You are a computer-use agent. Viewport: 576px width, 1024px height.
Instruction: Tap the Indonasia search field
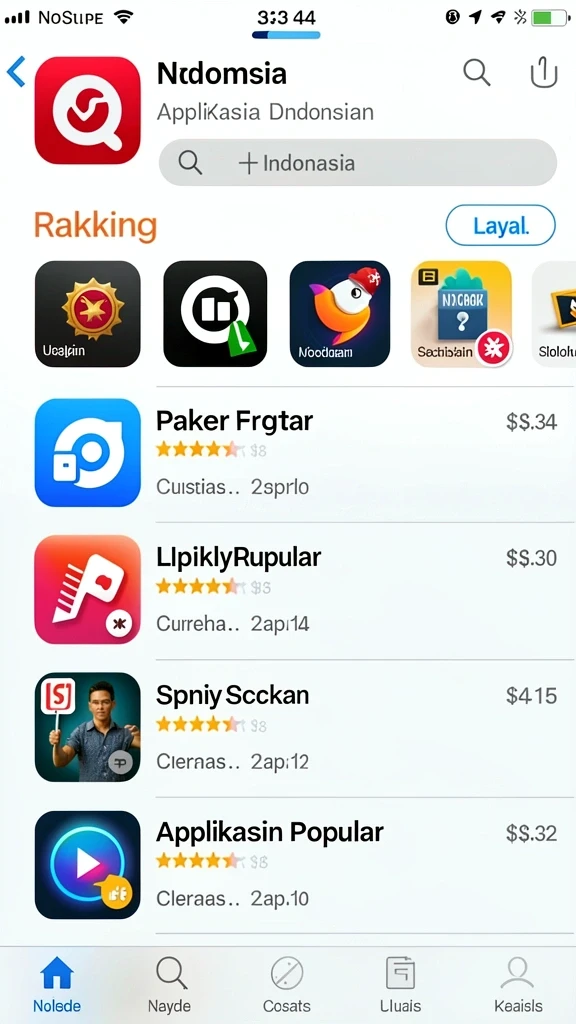358,163
